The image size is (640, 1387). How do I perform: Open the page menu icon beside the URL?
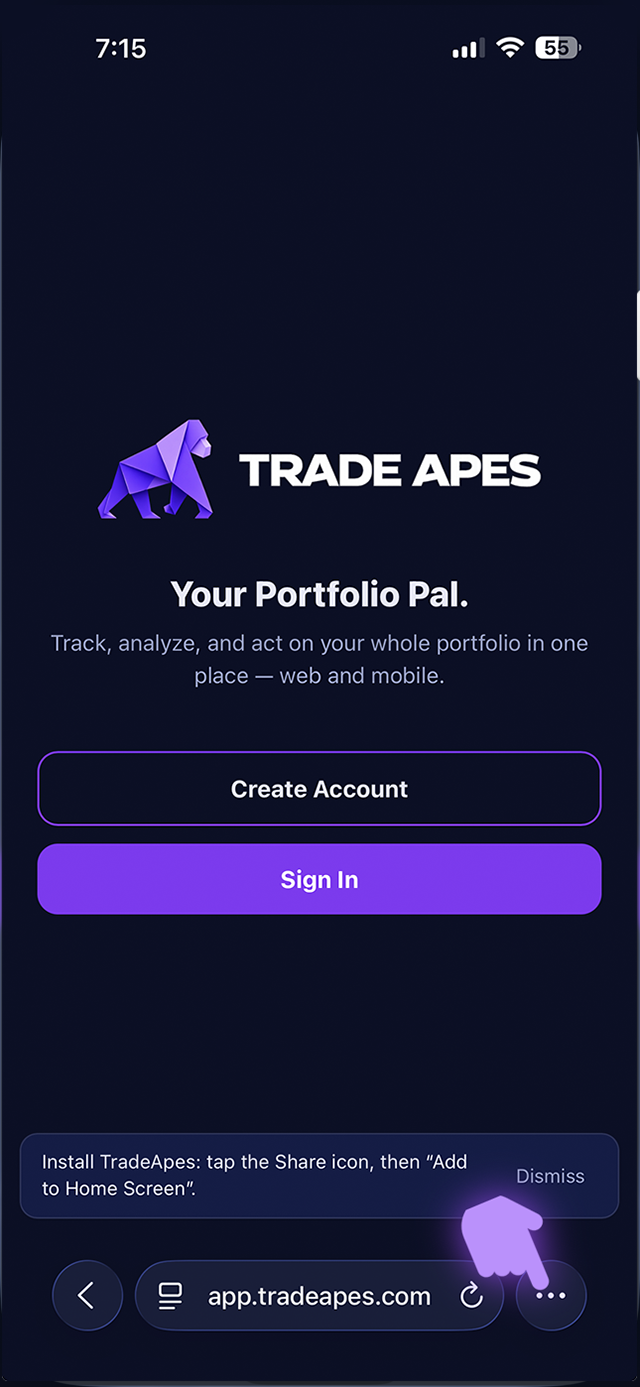click(171, 1297)
